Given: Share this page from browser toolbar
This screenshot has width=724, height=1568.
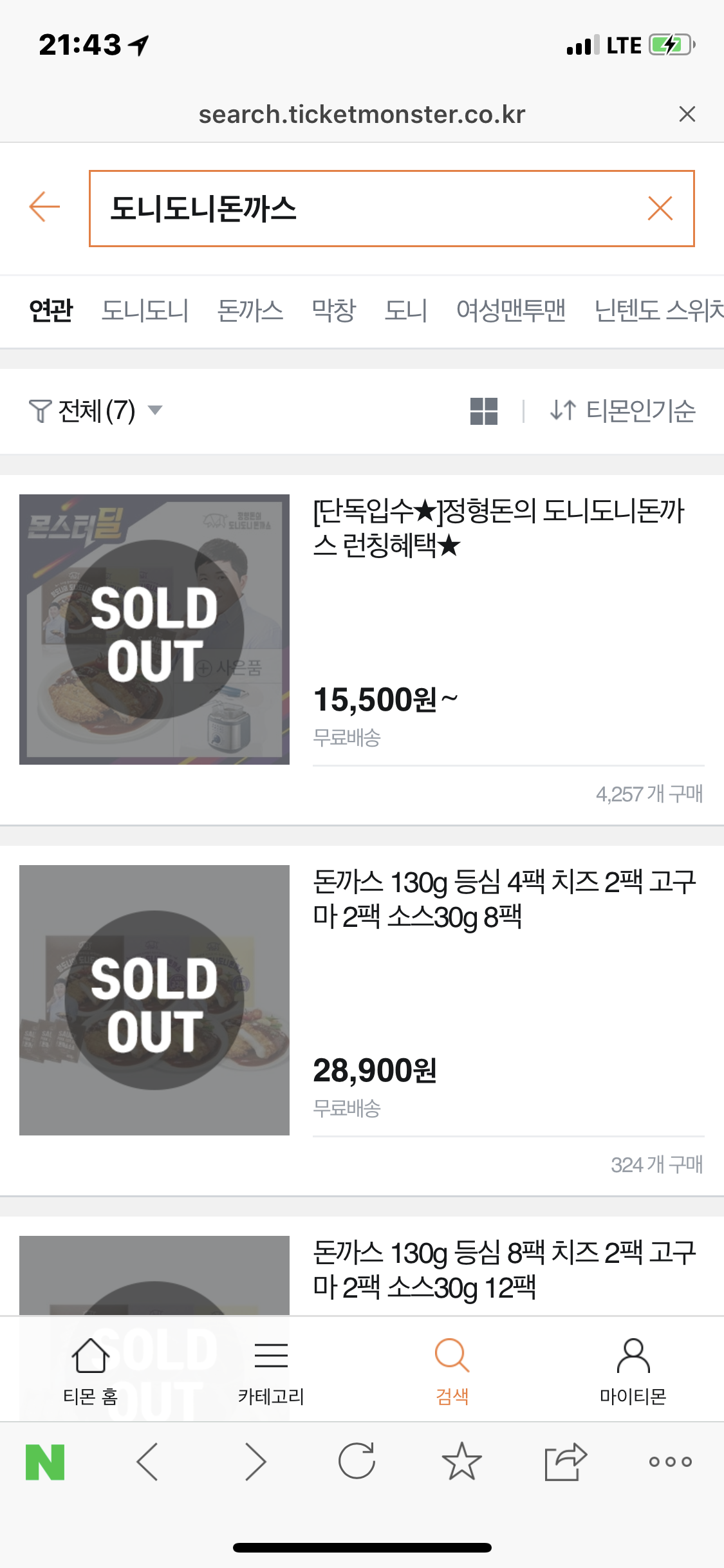Looking at the screenshot, I should tap(565, 1461).
